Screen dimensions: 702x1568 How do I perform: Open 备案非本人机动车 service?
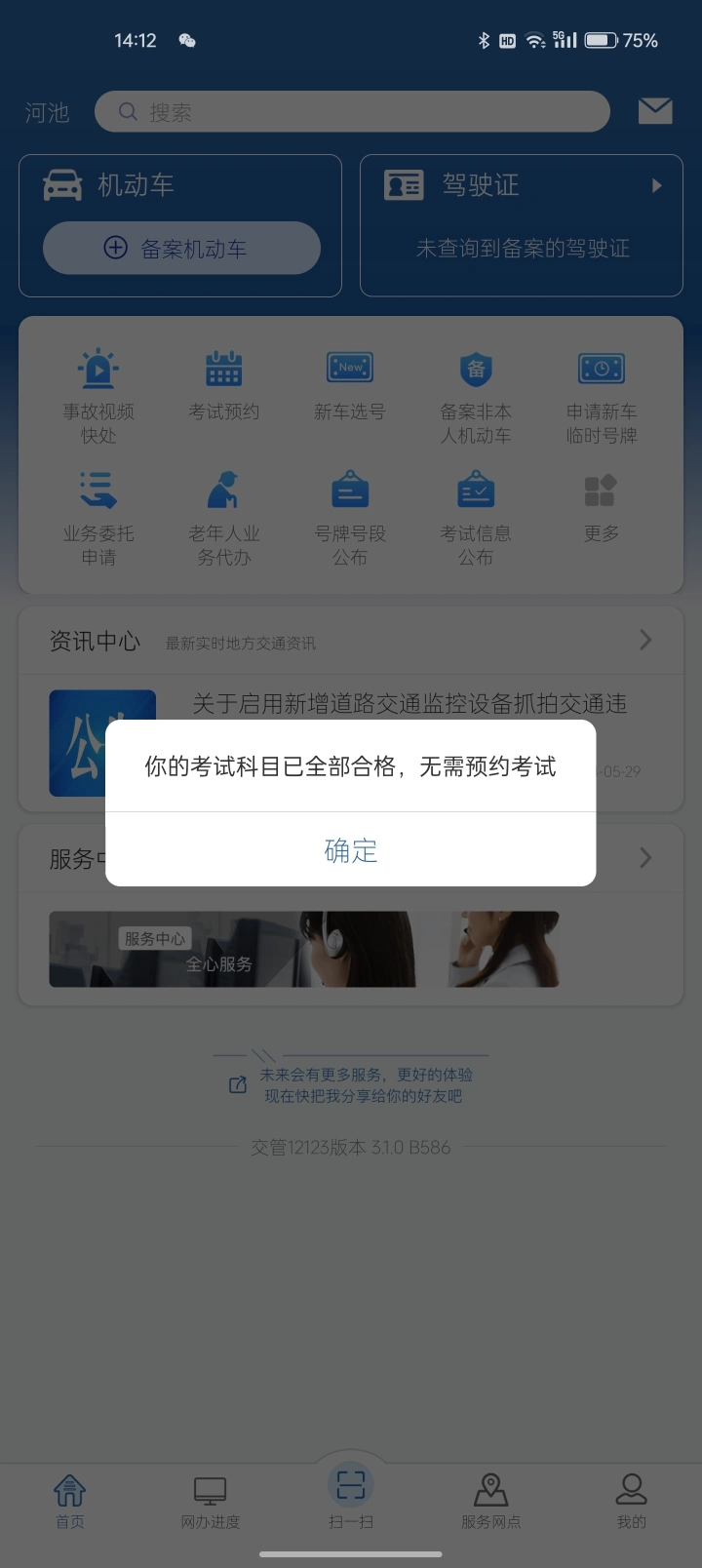[x=476, y=396]
